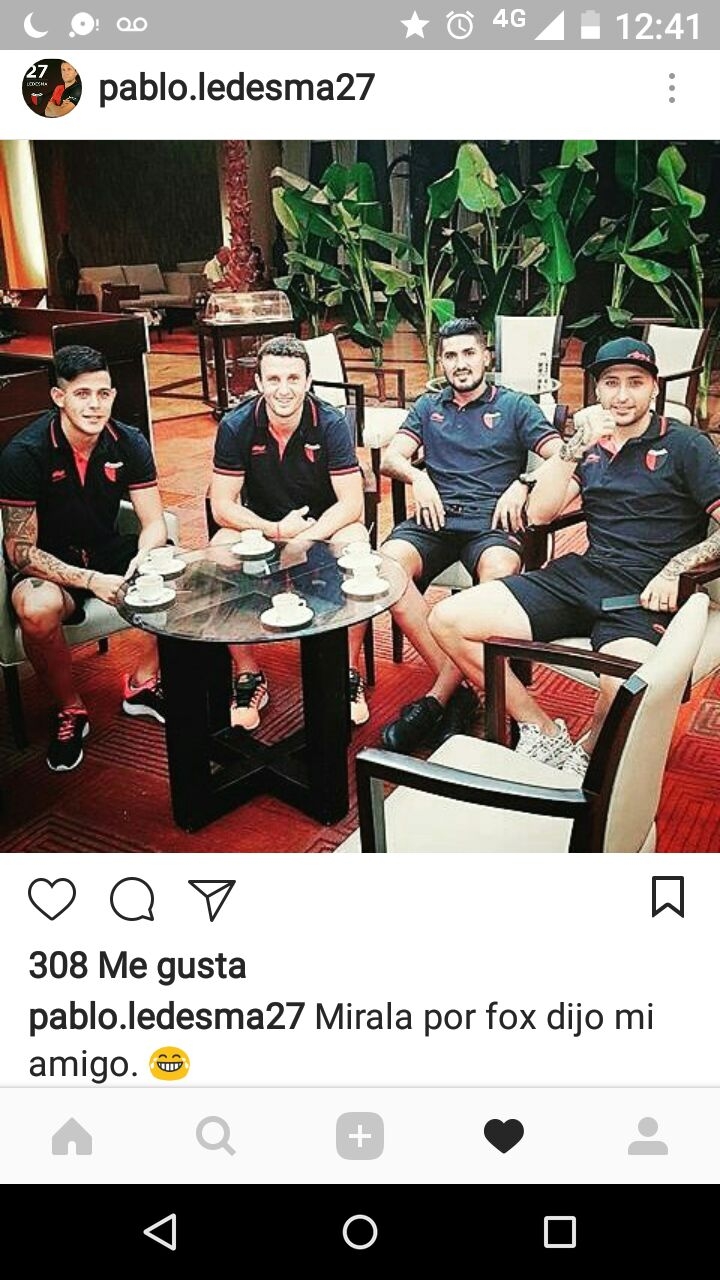The image size is (720, 1280).
Task: Tap pablo.ledesma27 username in post header
Action: pos(236,88)
